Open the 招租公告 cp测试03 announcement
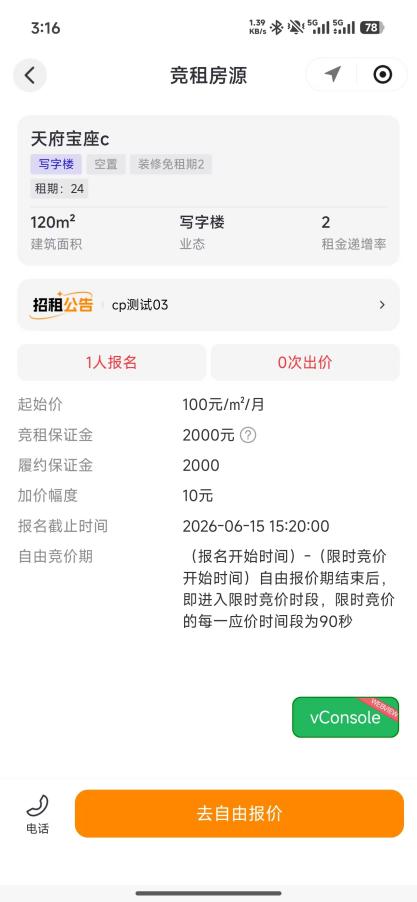Viewport: 417px width, 902px height. (x=208, y=305)
